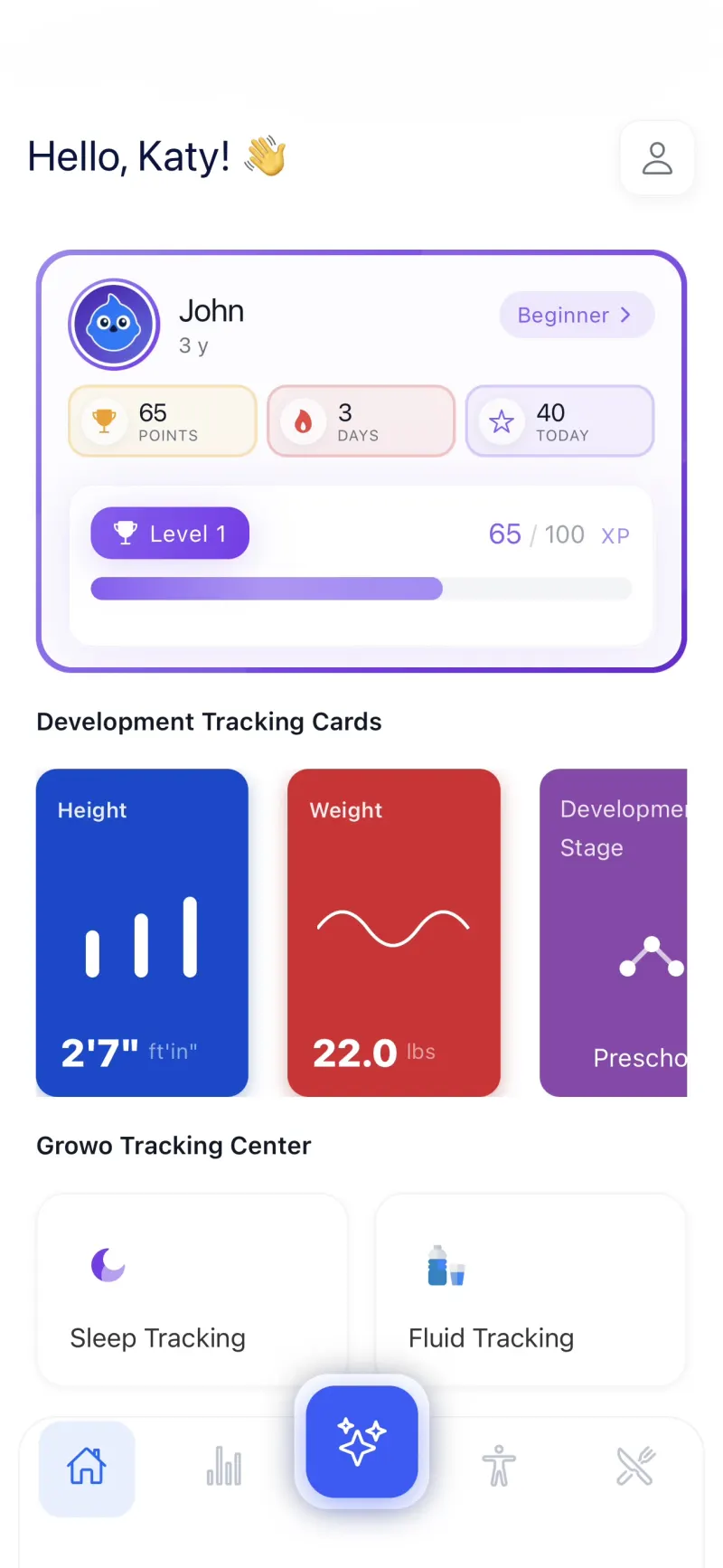
Task: Tap the Level 1 badge
Action: tap(170, 534)
